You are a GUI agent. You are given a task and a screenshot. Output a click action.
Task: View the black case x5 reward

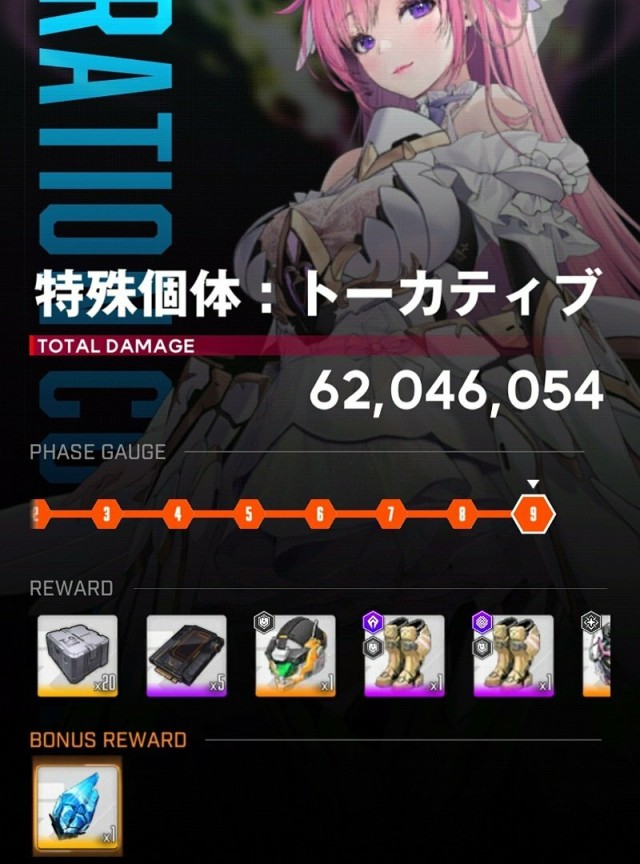tap(187, 655)
